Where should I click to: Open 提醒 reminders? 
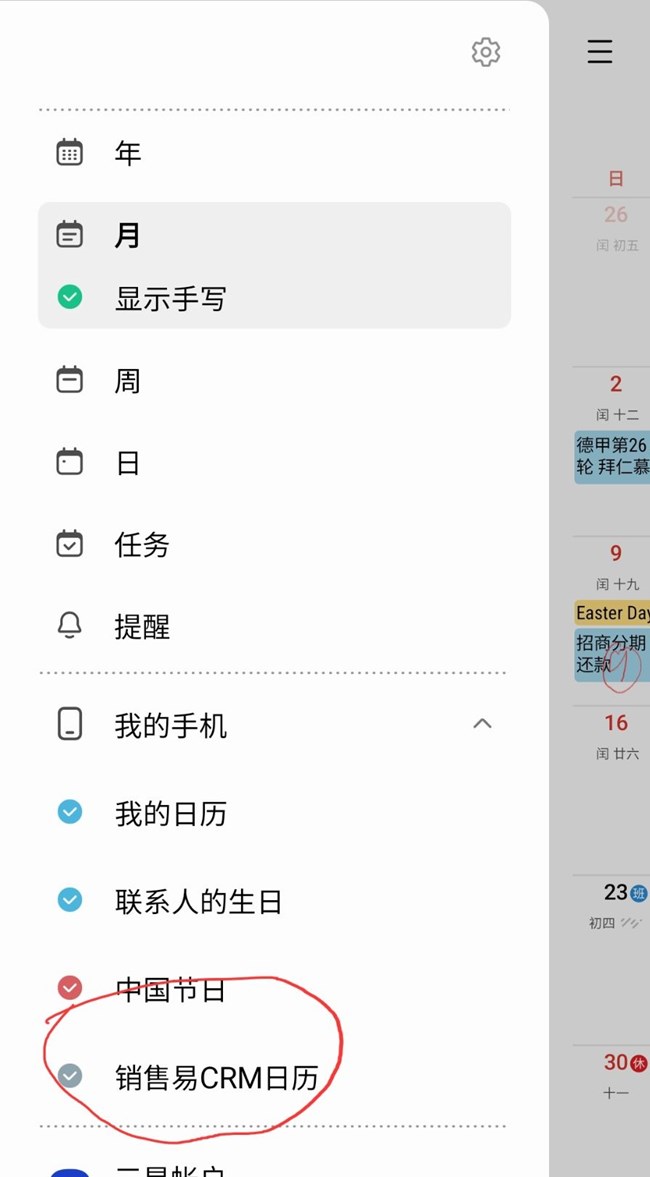pyautogui.click(x=142, y=627)
